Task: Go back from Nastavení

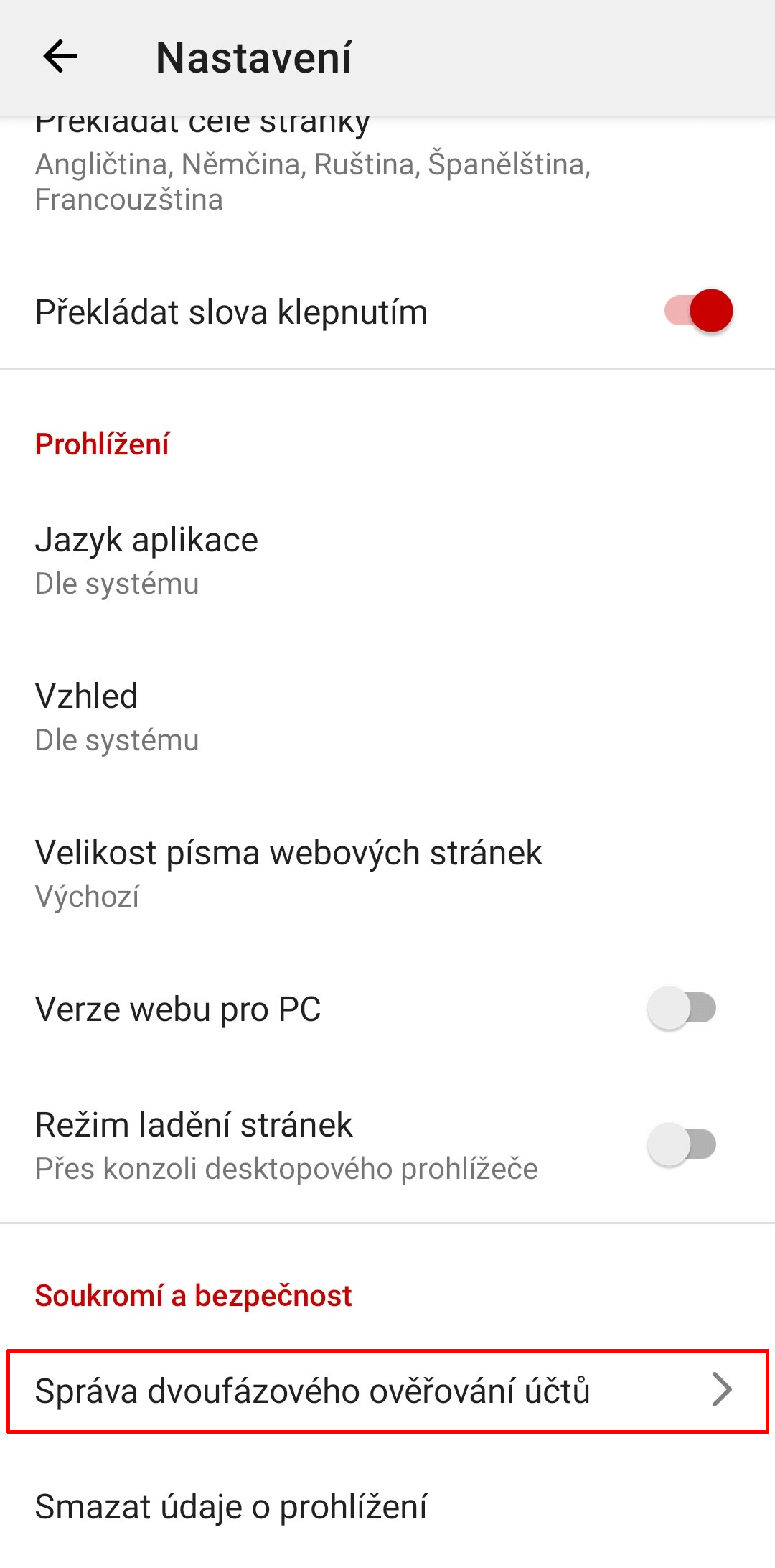Action: (60, 57)
